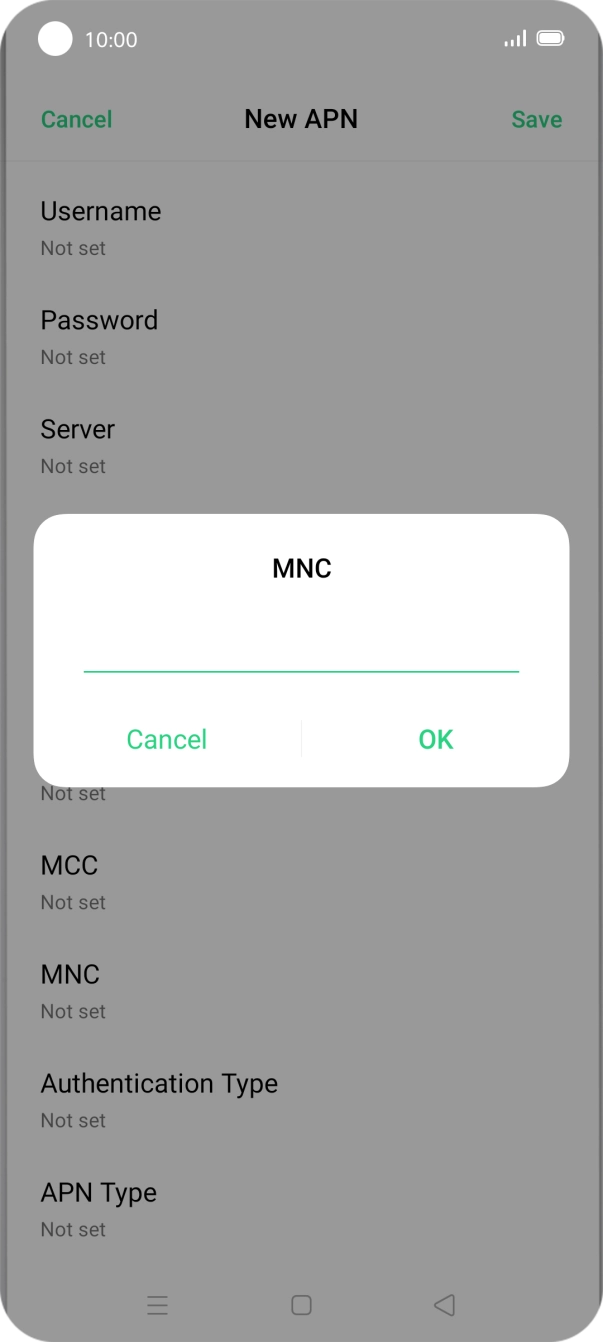This screenshot has height=1342, width=603.
Task: Dismiss the MNC dialog with Cancel
Action: 166,739
